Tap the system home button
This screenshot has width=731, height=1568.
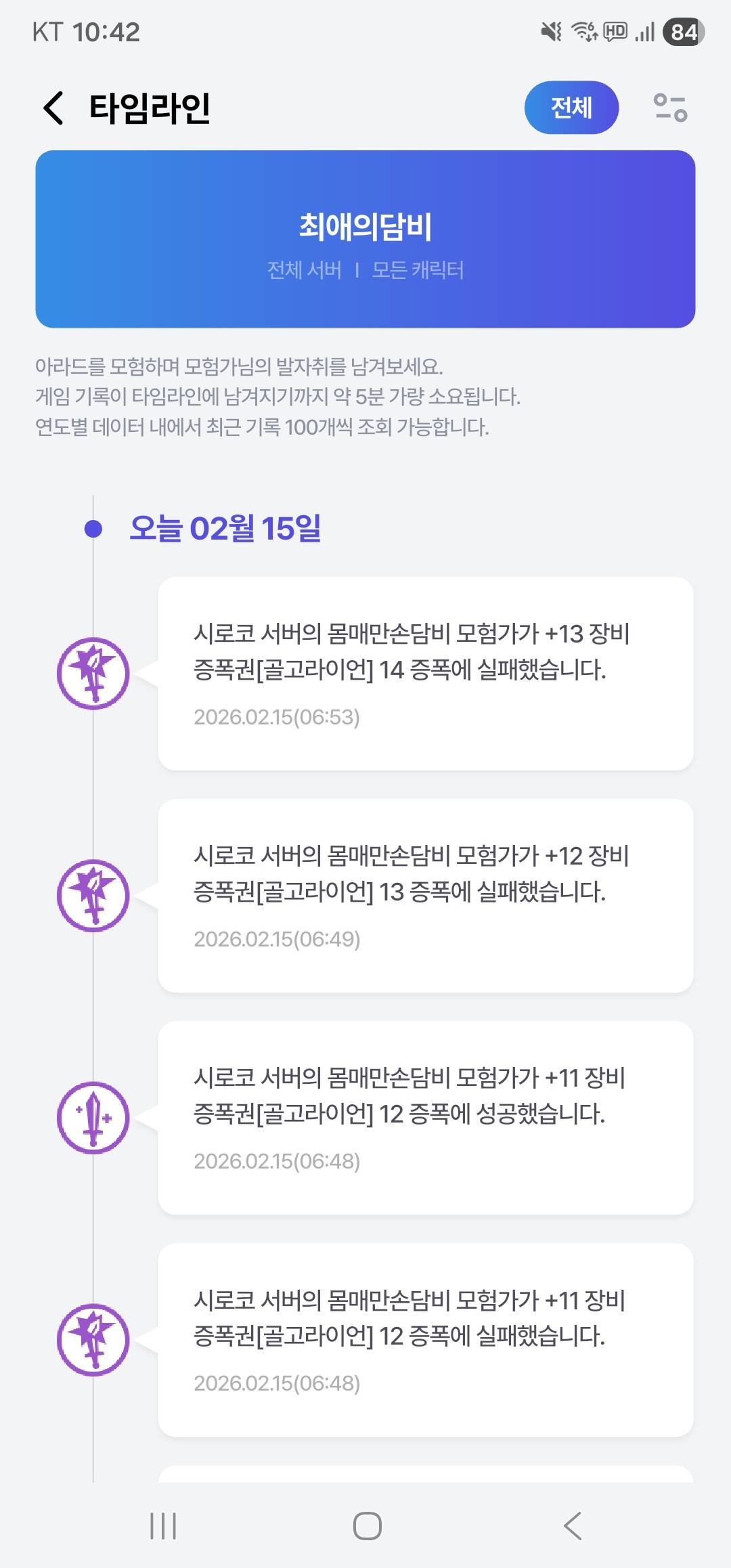(x=367, y=1526)
